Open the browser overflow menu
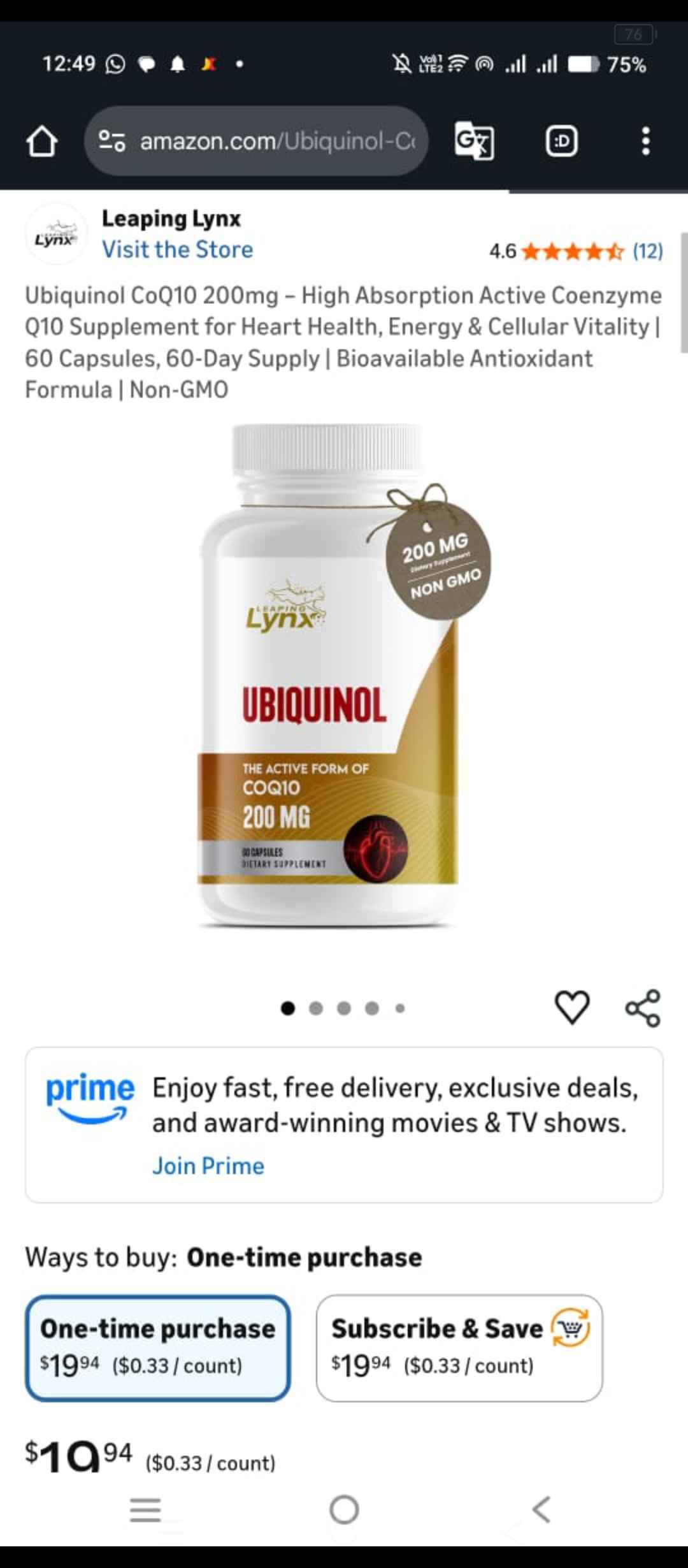This screenshot has height=1568, width=688. tap(645, 141)
